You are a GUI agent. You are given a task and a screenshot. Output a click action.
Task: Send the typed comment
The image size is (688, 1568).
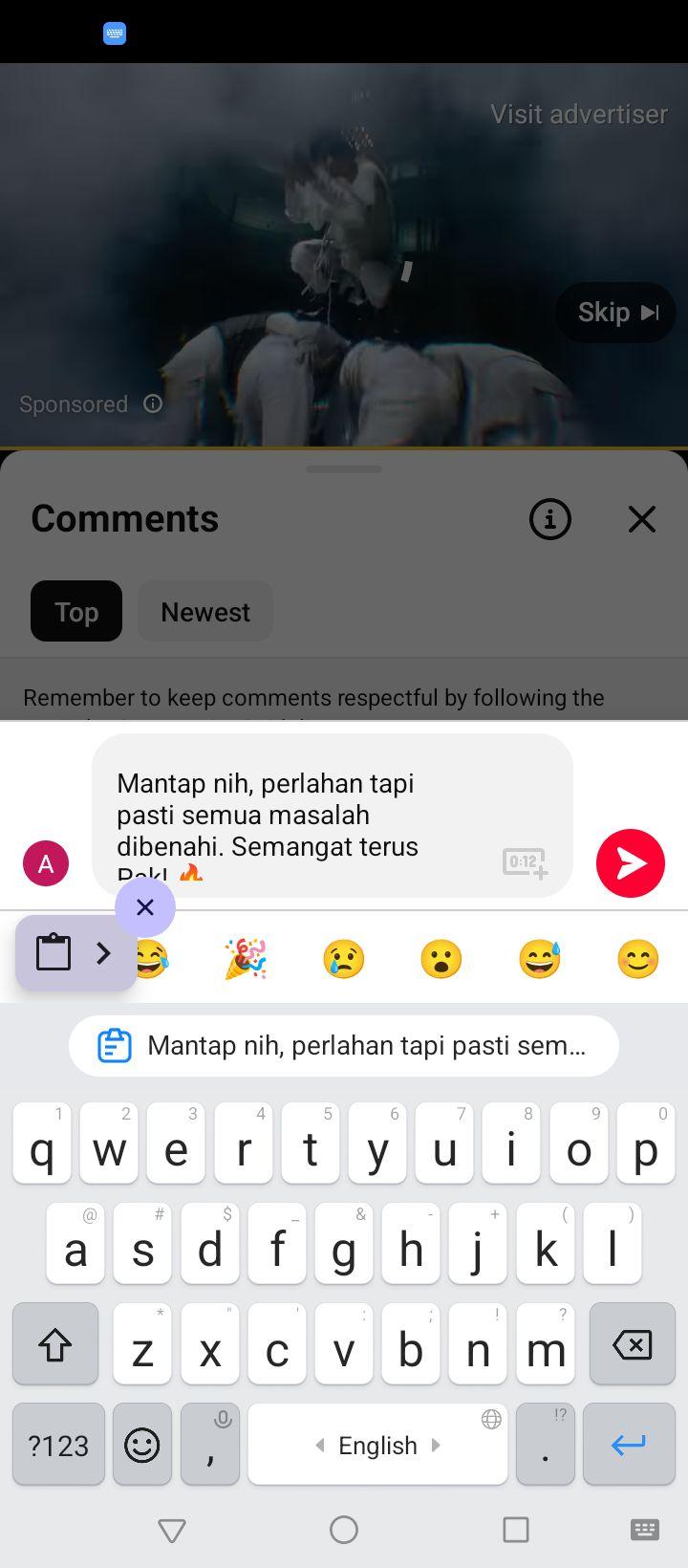(631, 863)
